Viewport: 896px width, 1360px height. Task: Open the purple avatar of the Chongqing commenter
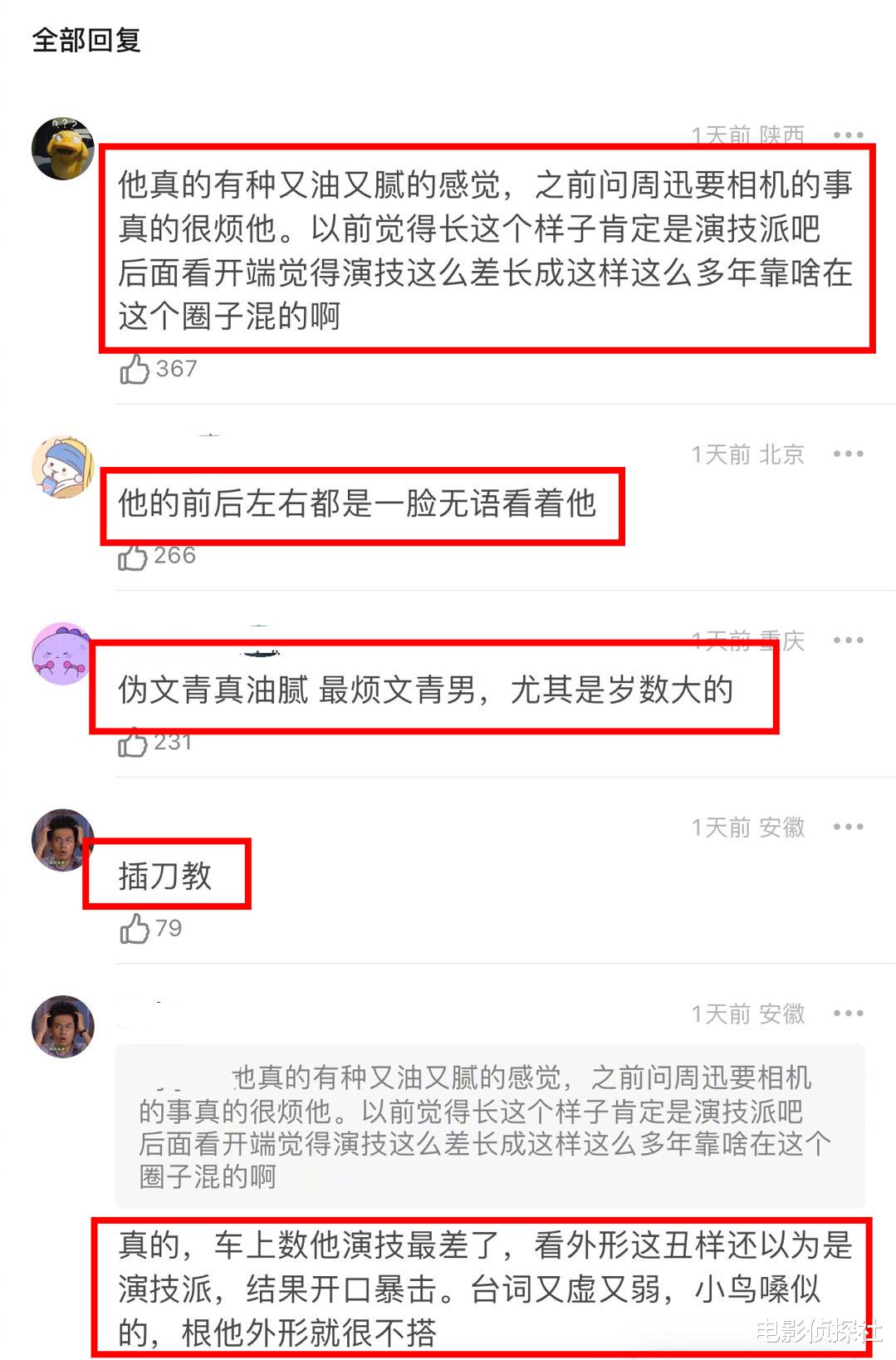click(x=61, y=656)
